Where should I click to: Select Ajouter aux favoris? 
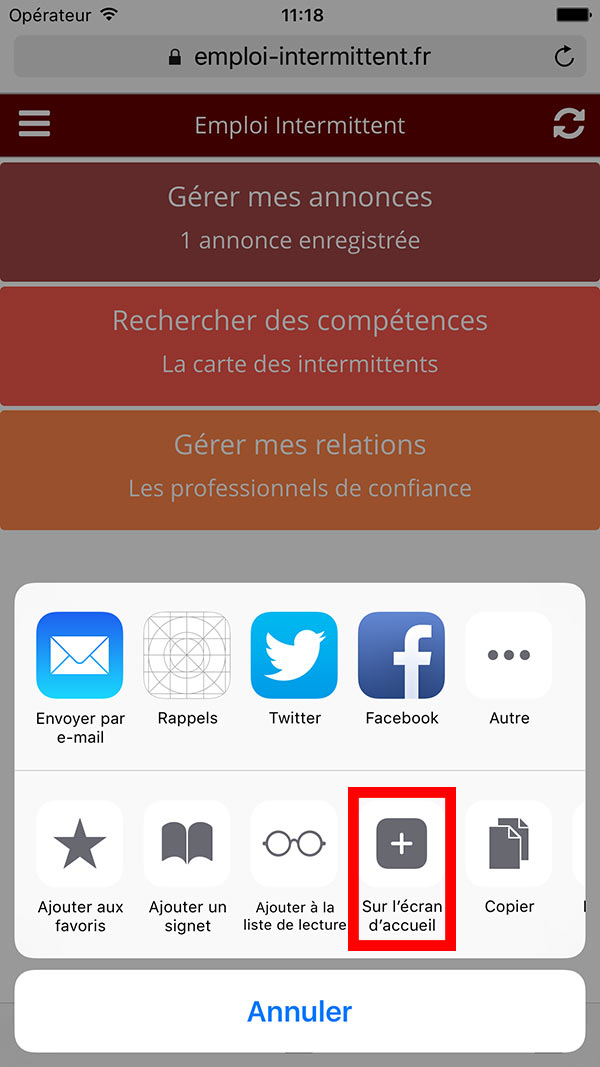[x=80, y=843]
